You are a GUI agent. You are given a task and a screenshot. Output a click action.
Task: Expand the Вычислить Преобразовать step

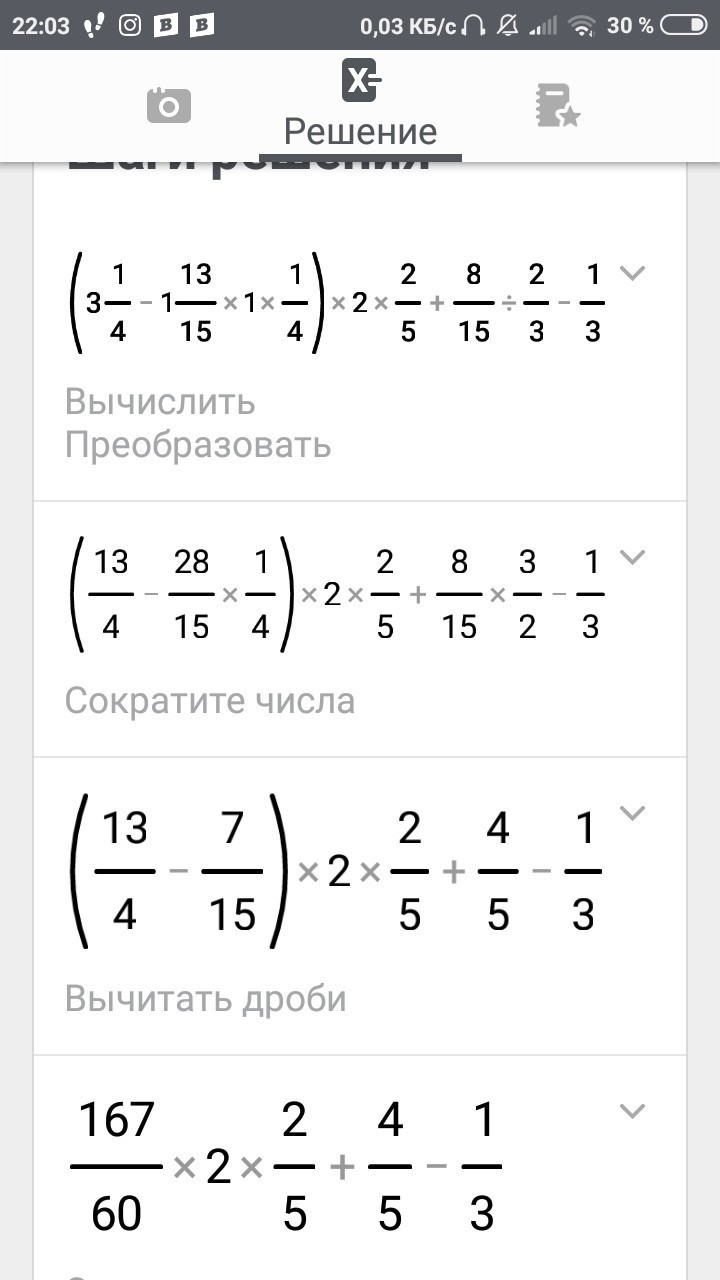point(632,272)
